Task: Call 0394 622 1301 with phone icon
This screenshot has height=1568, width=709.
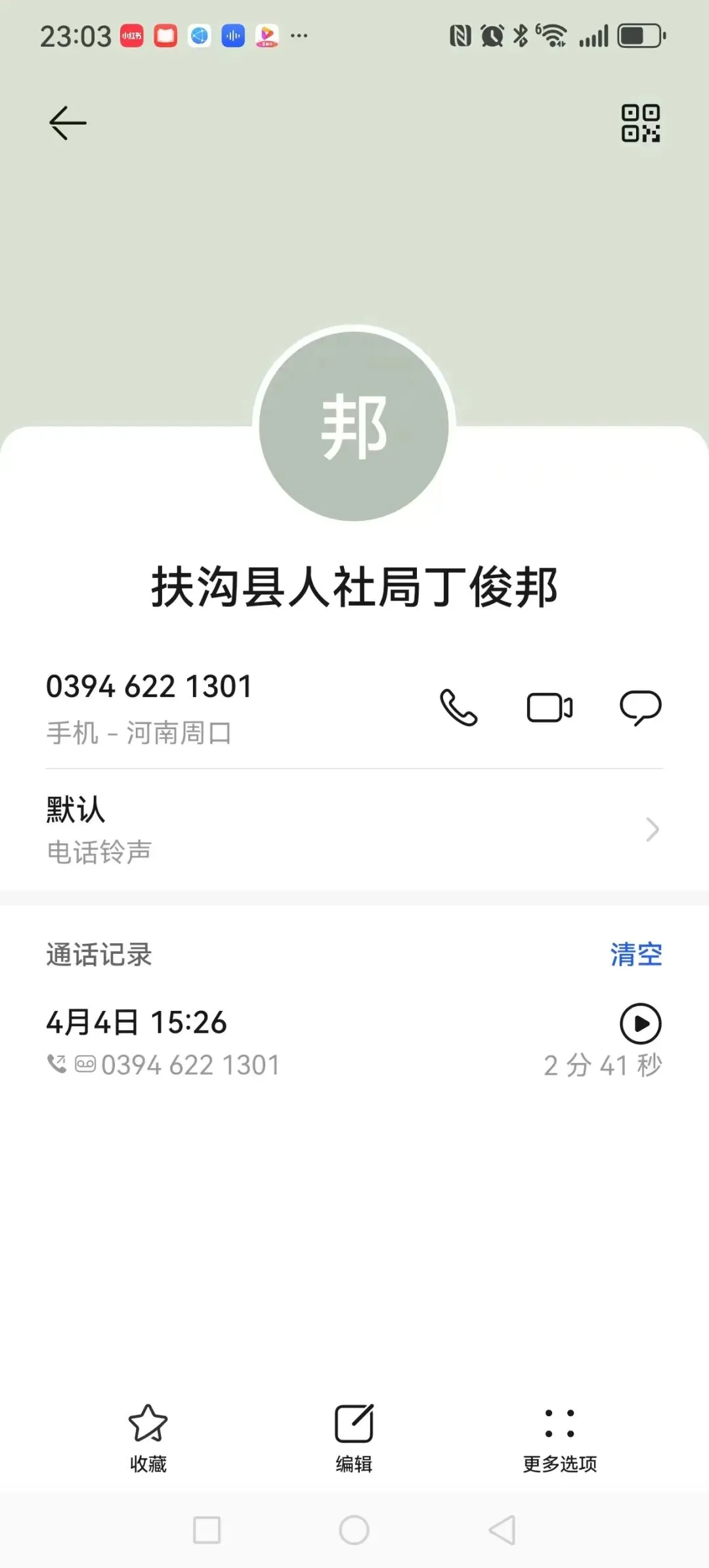Action: coord(458,707)
